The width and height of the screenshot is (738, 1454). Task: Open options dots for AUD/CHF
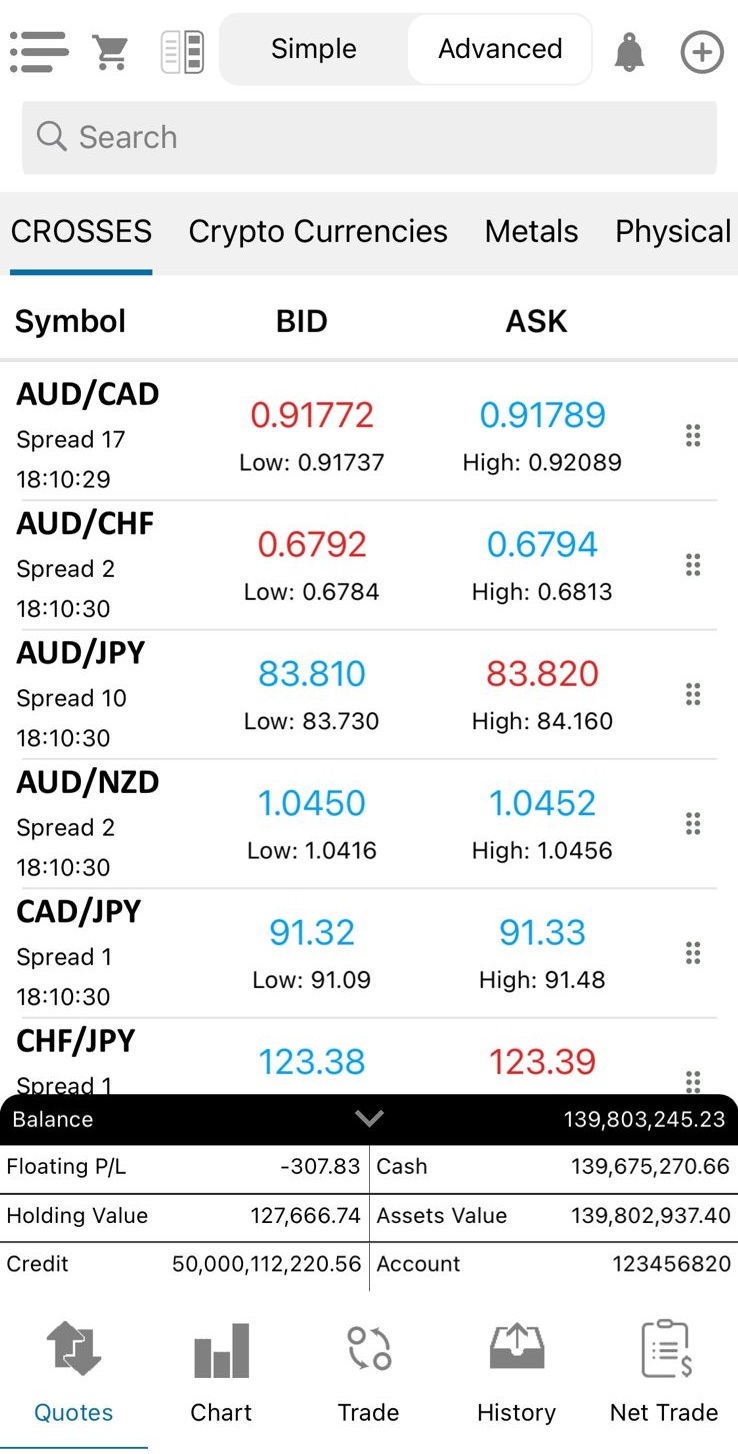pyautogui.click(x=692, y=566)
